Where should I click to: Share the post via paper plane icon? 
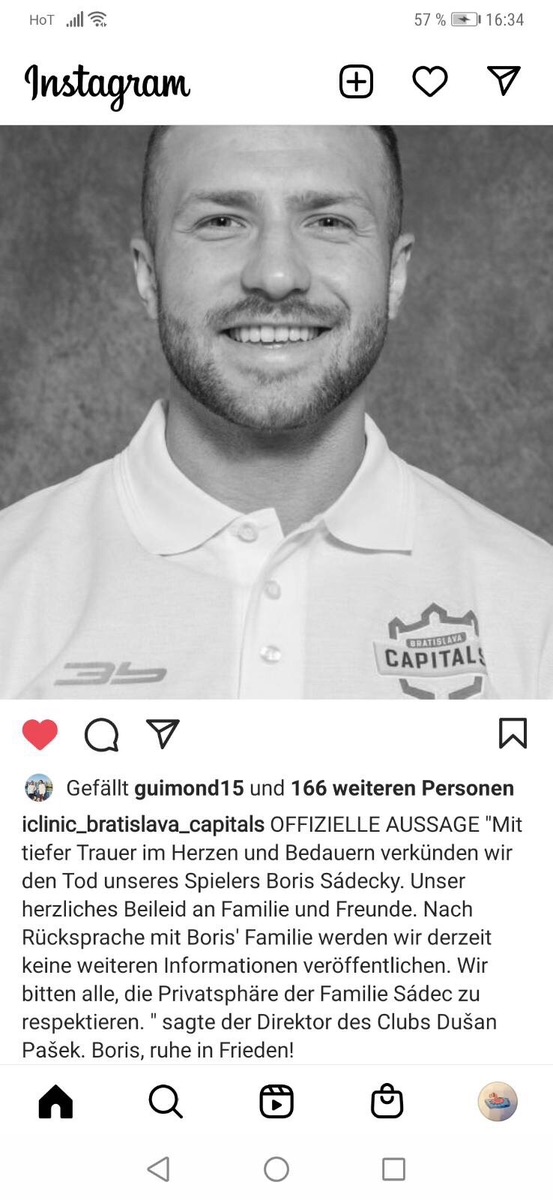click(x=163, y=734)
